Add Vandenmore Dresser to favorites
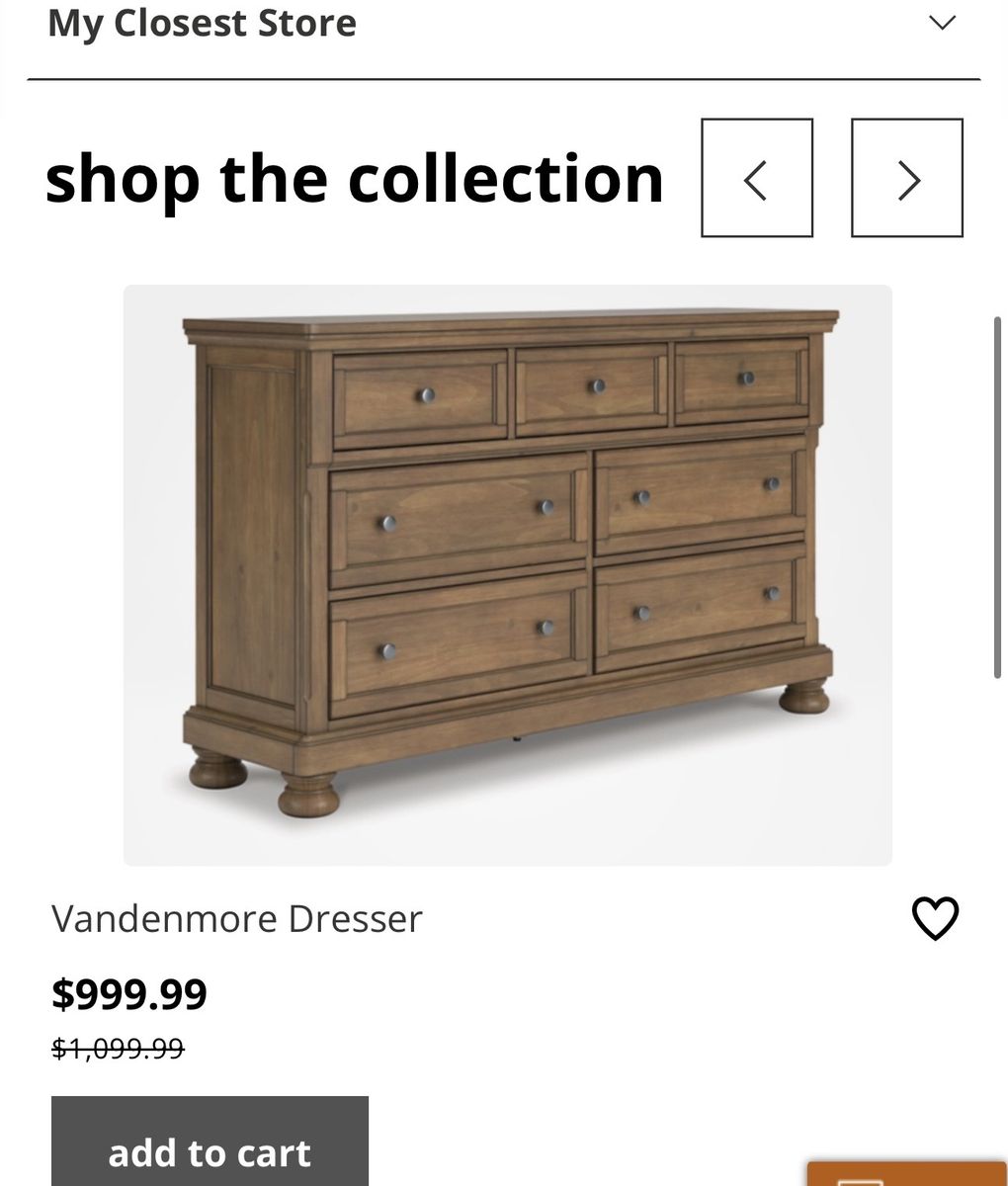 pyautogui.click(x=934, y=919)
